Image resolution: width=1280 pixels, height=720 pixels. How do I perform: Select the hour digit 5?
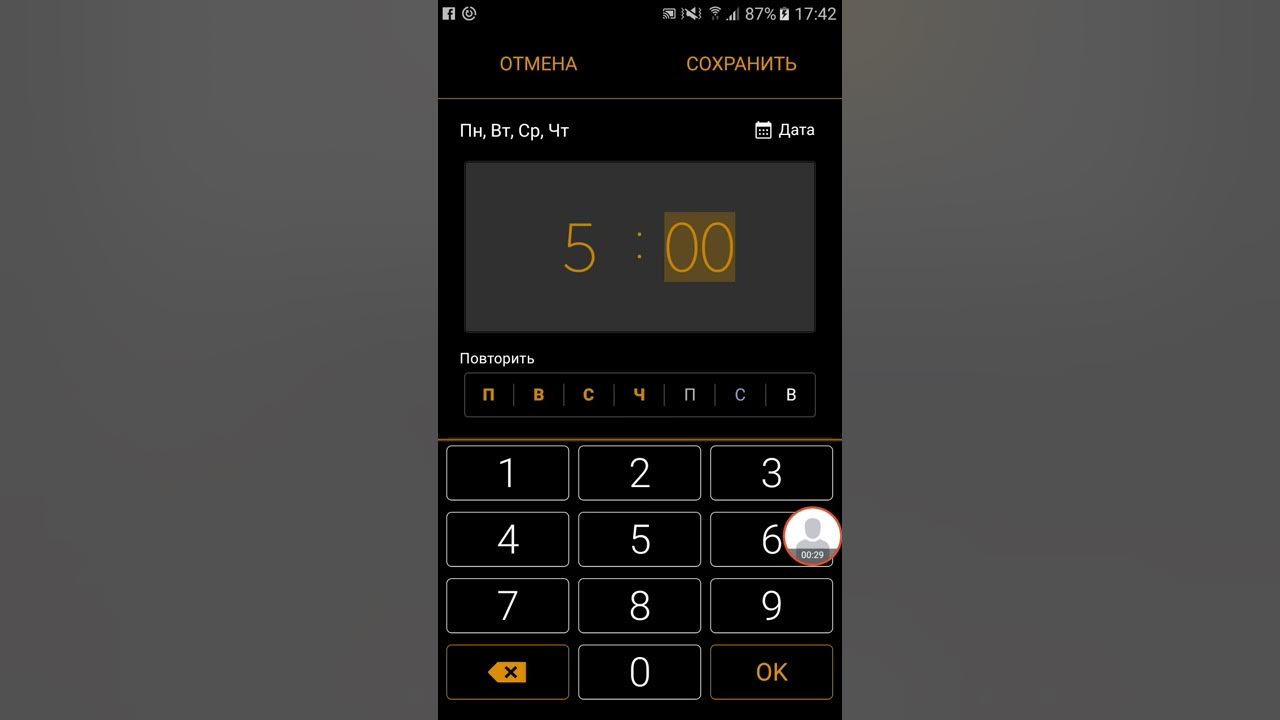point(580,248)
